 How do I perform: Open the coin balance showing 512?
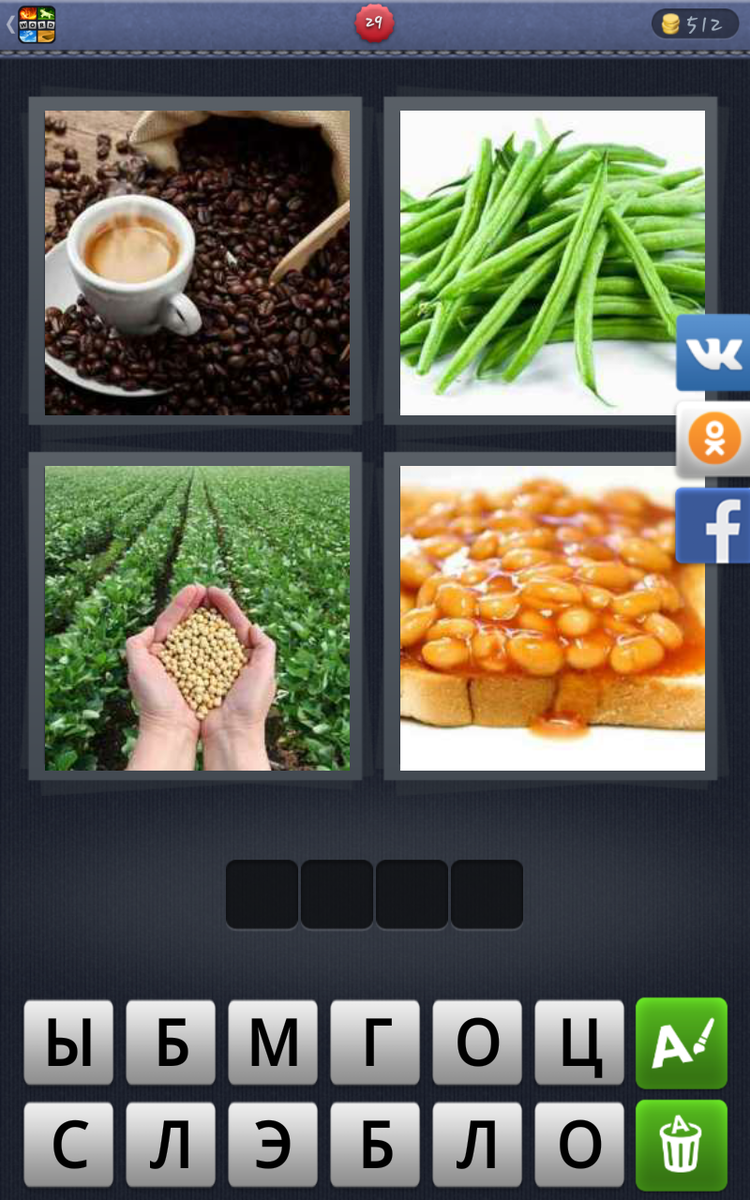[x=694, y=24]
